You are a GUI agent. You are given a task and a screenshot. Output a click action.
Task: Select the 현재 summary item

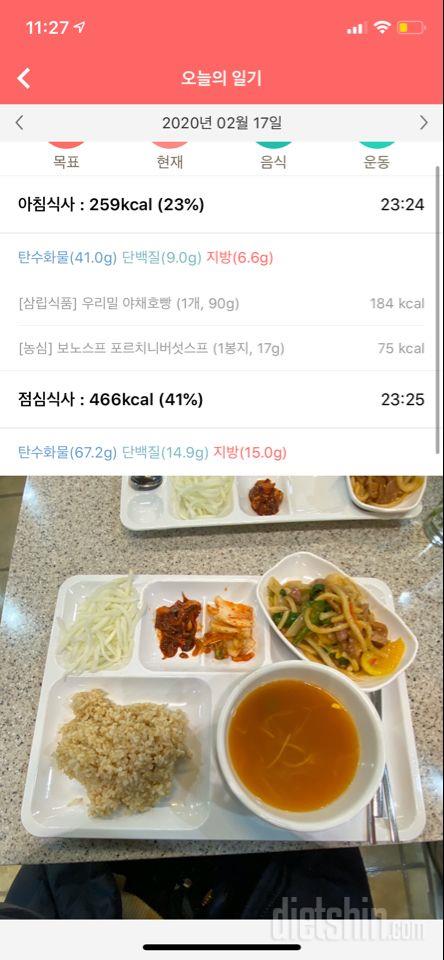tap(170, 157)
